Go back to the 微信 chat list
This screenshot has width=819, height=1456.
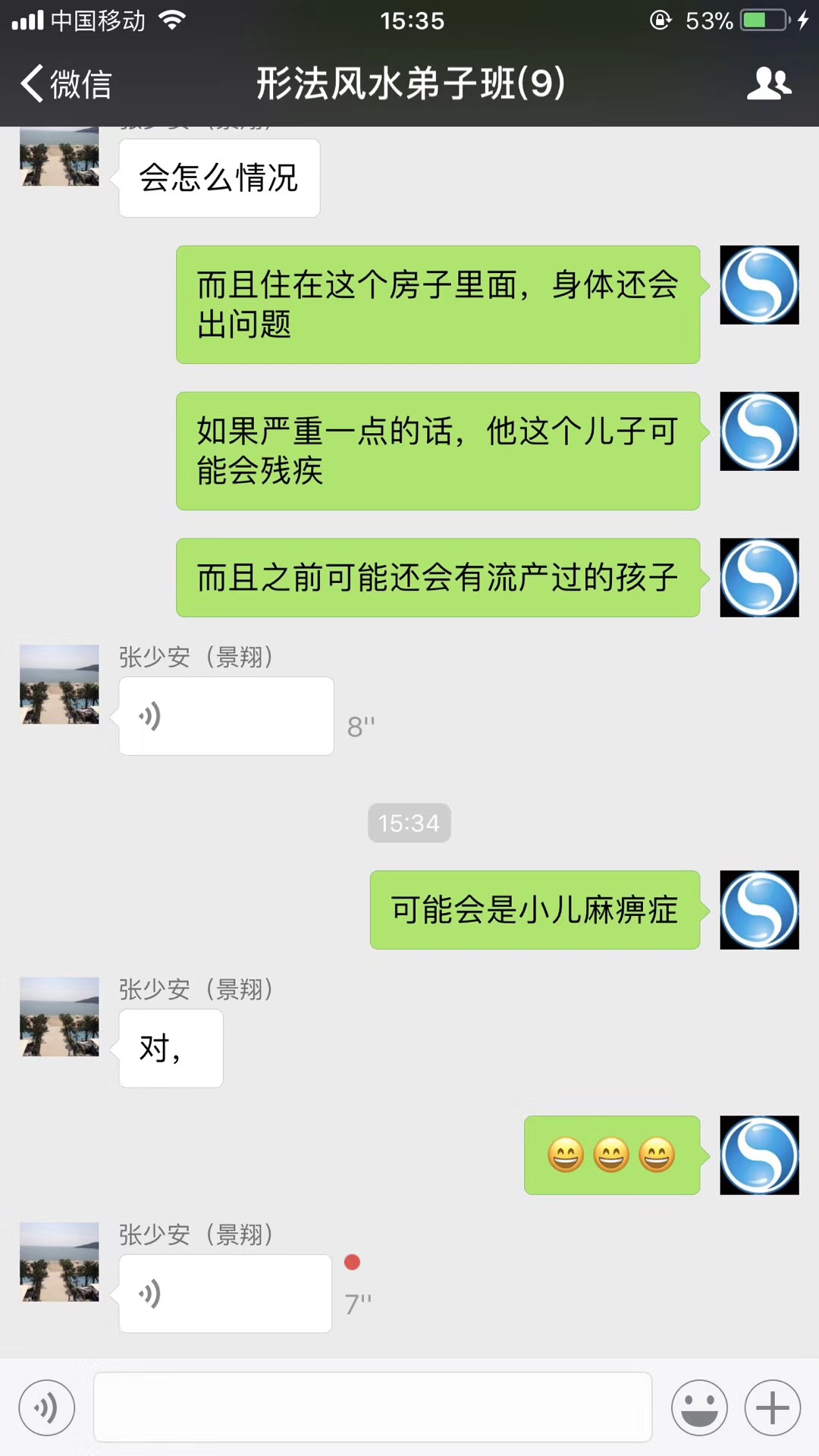[x=66, y=83]
